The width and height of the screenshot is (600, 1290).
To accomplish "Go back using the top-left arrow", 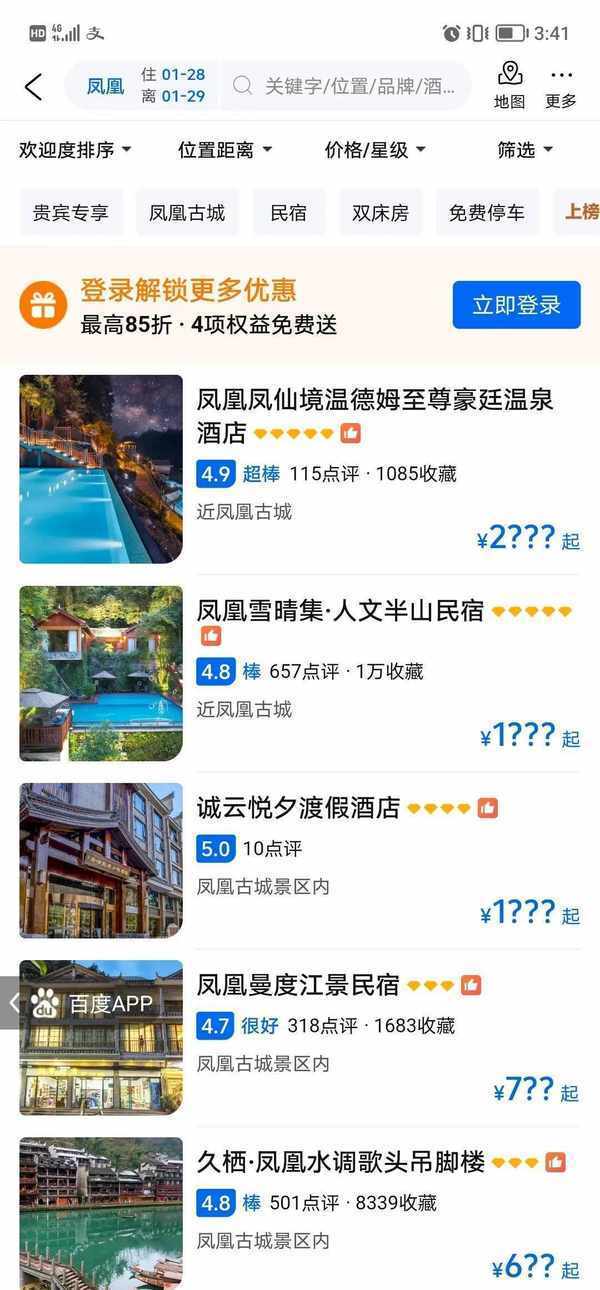I will point(33,87).
